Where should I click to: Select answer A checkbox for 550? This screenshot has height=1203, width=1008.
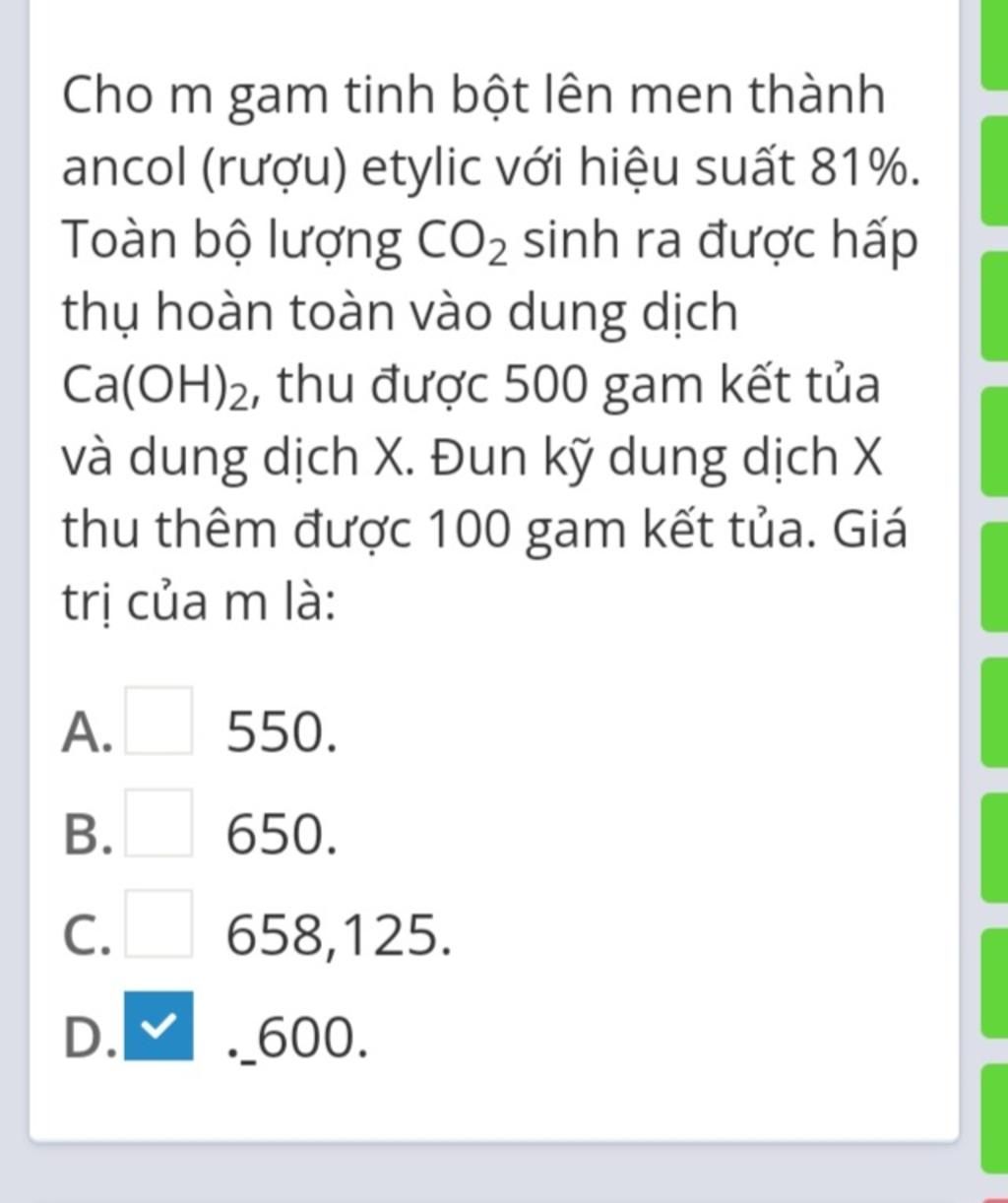click(x=158, y=730)
